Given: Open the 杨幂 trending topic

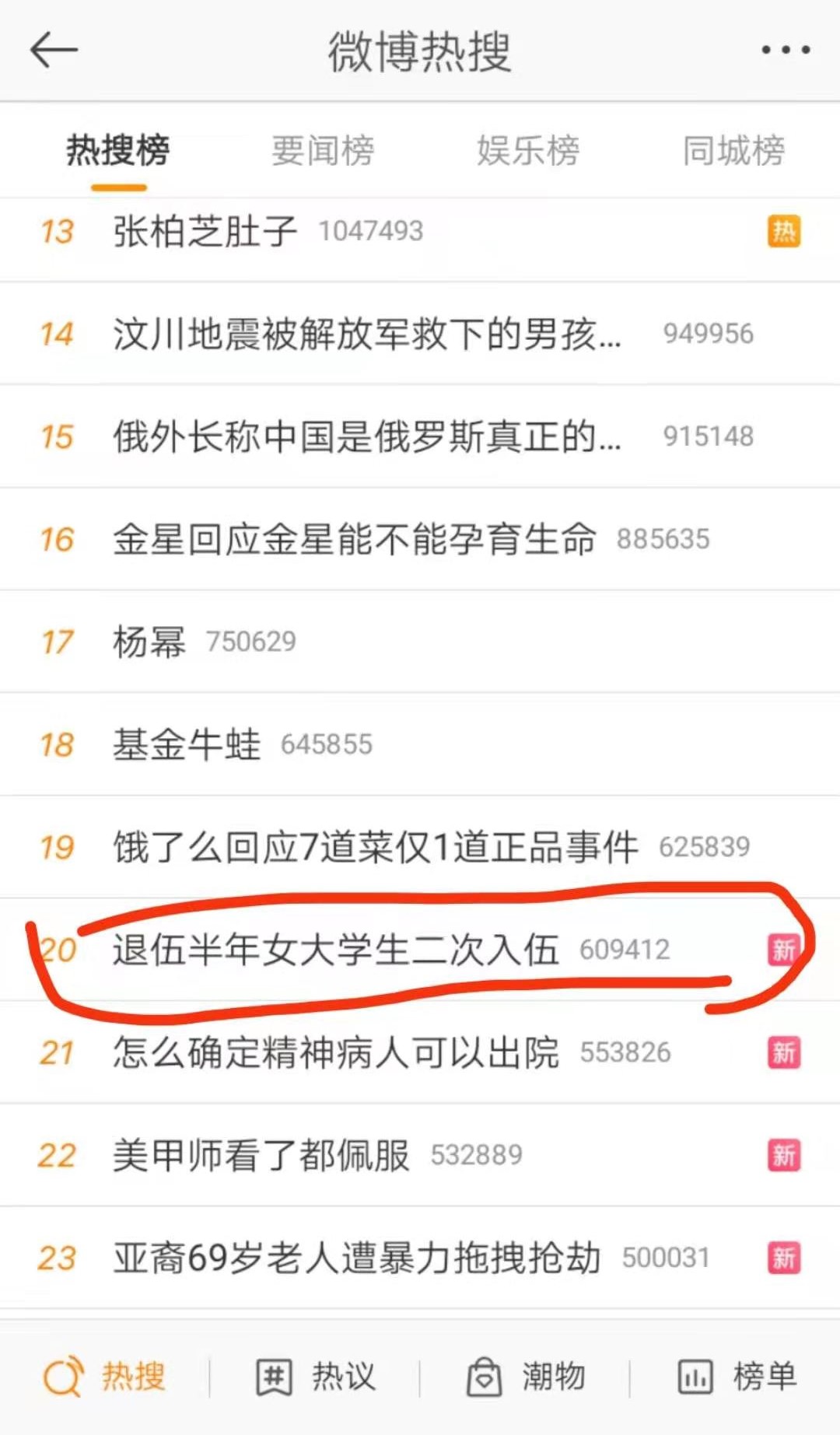Looking at the screenshot, I should point(149,642).
